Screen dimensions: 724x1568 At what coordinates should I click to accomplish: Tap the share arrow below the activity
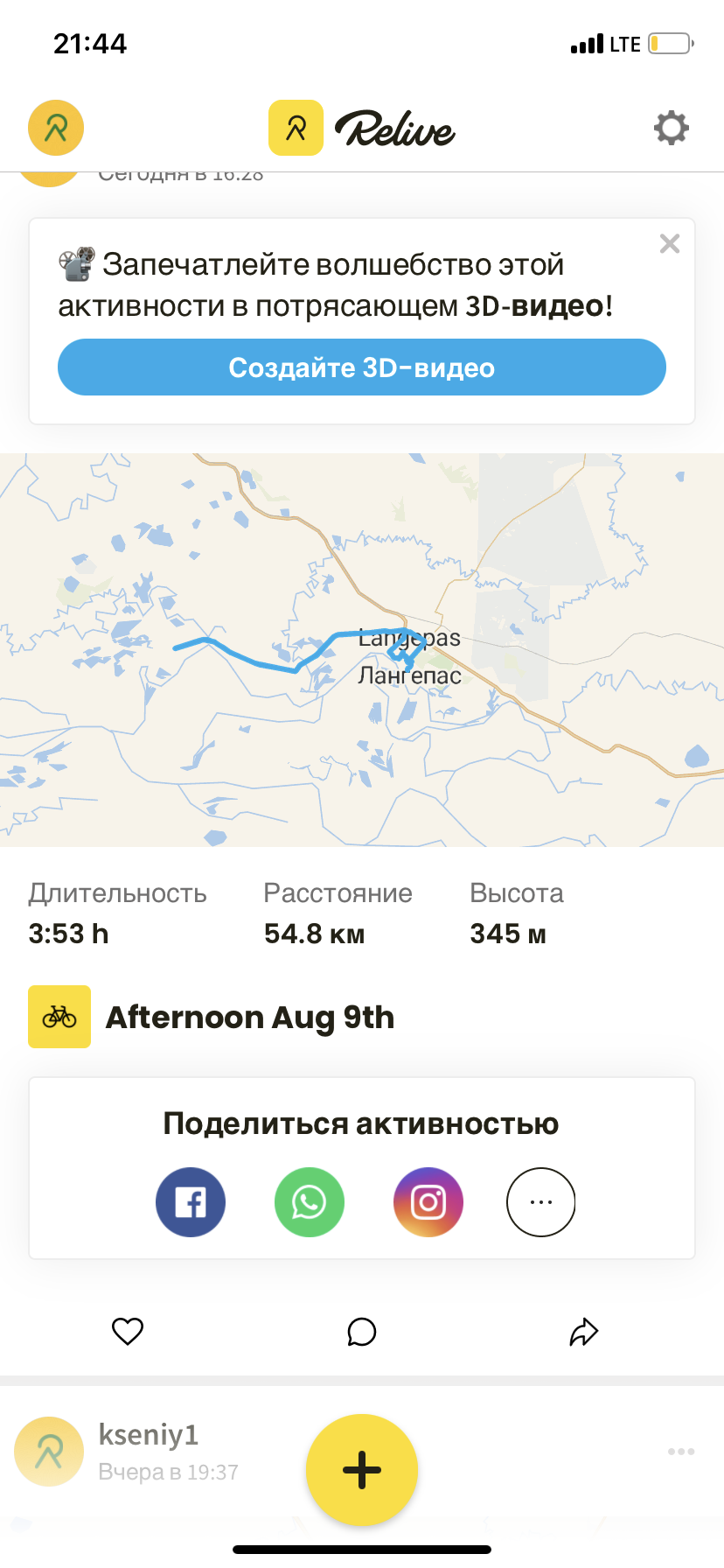click(x=584, y=1331)
